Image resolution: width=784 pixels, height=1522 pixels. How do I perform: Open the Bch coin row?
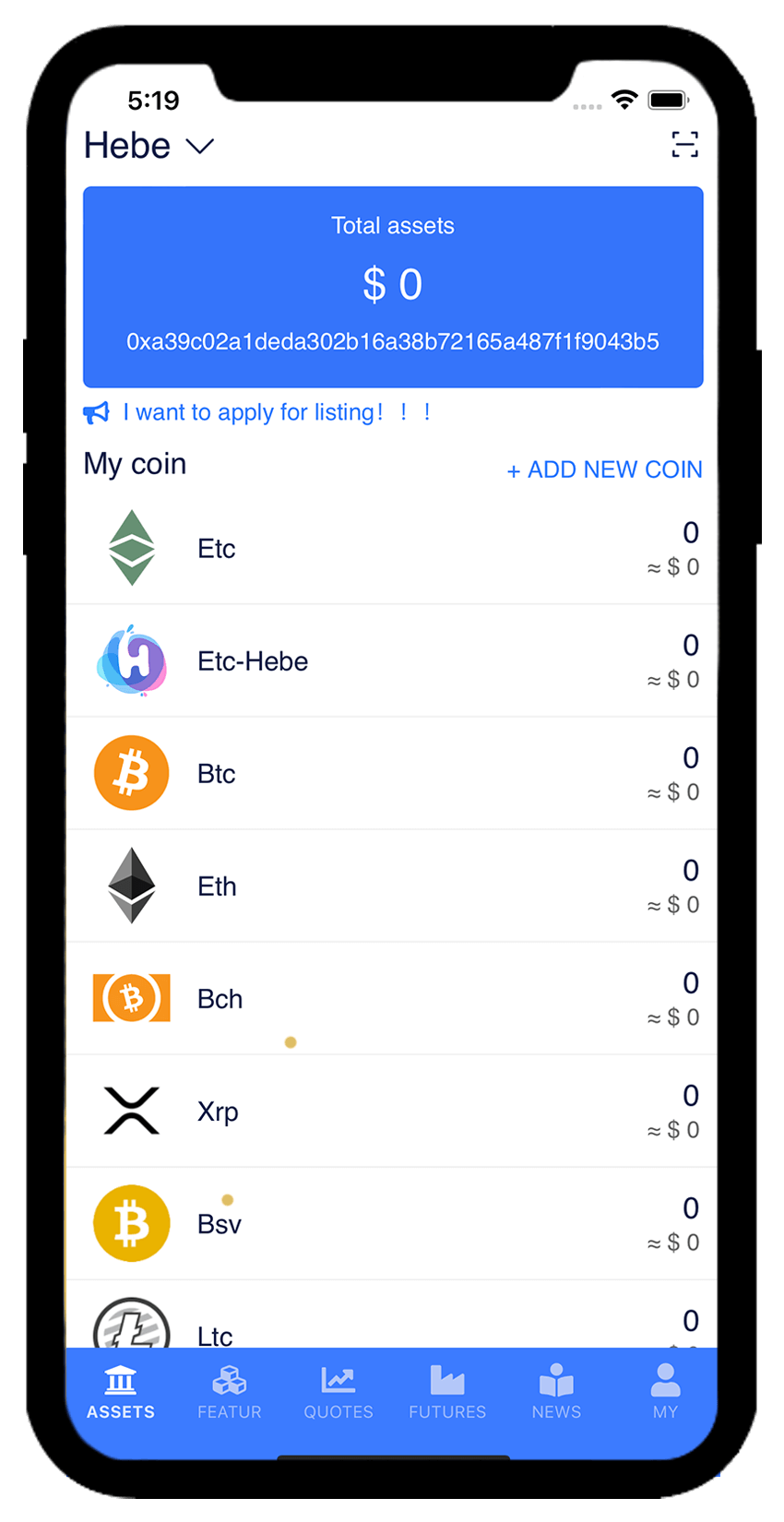[x=392, y=999]
